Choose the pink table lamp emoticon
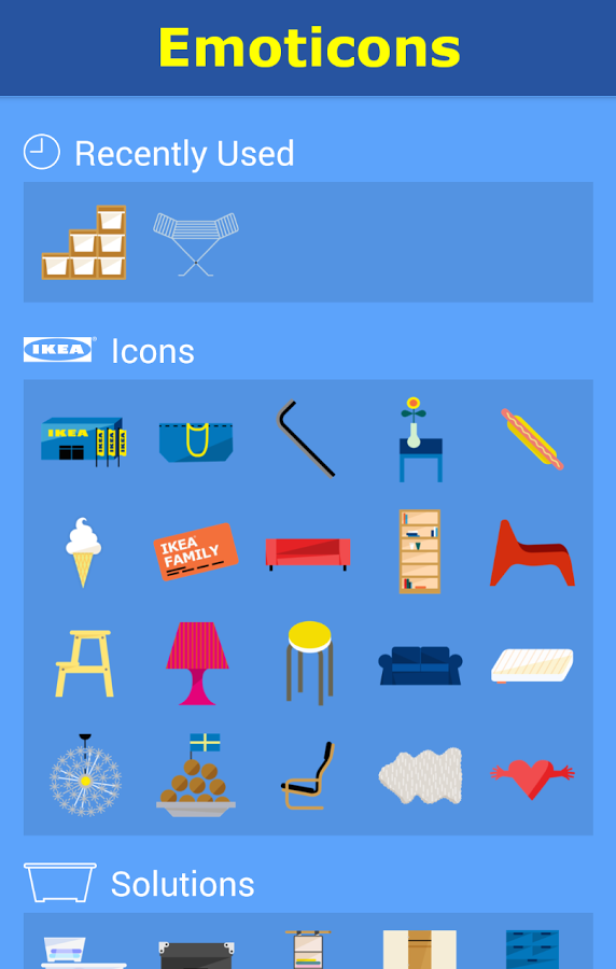This screenshot has width=616, height=969. (197, 664)
